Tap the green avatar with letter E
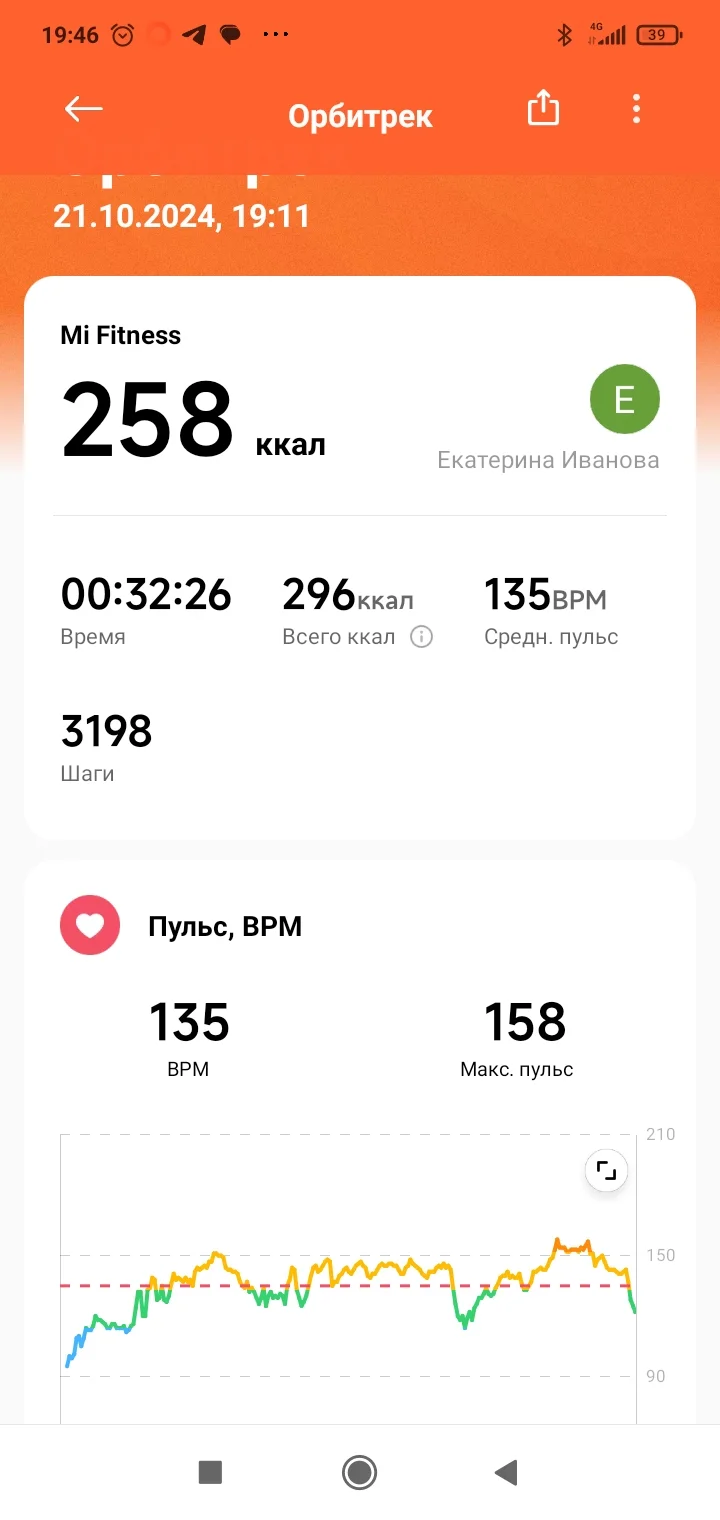 [x=625, y=398]
